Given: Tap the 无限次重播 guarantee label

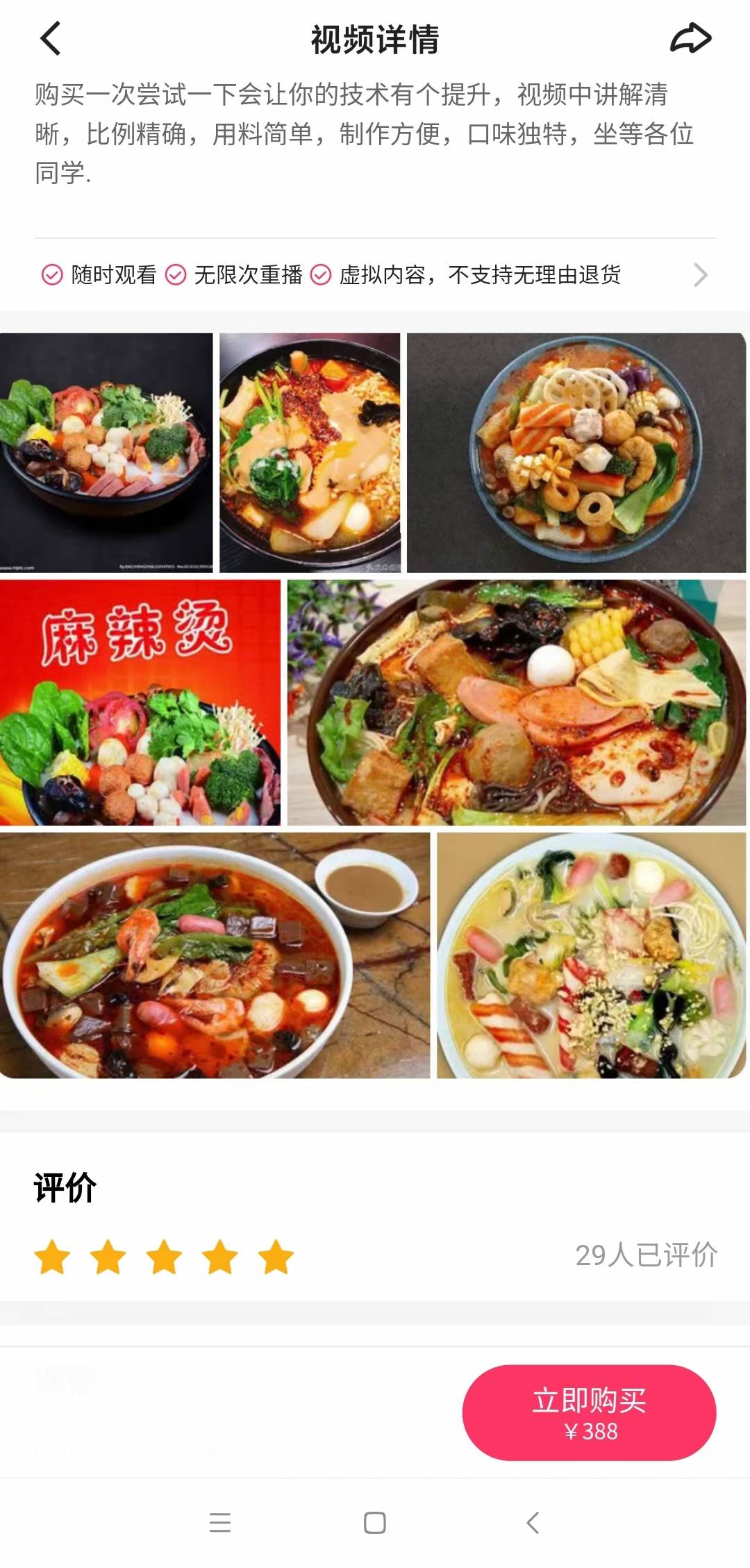Looking at the screenshot, I should coord(250,275).
